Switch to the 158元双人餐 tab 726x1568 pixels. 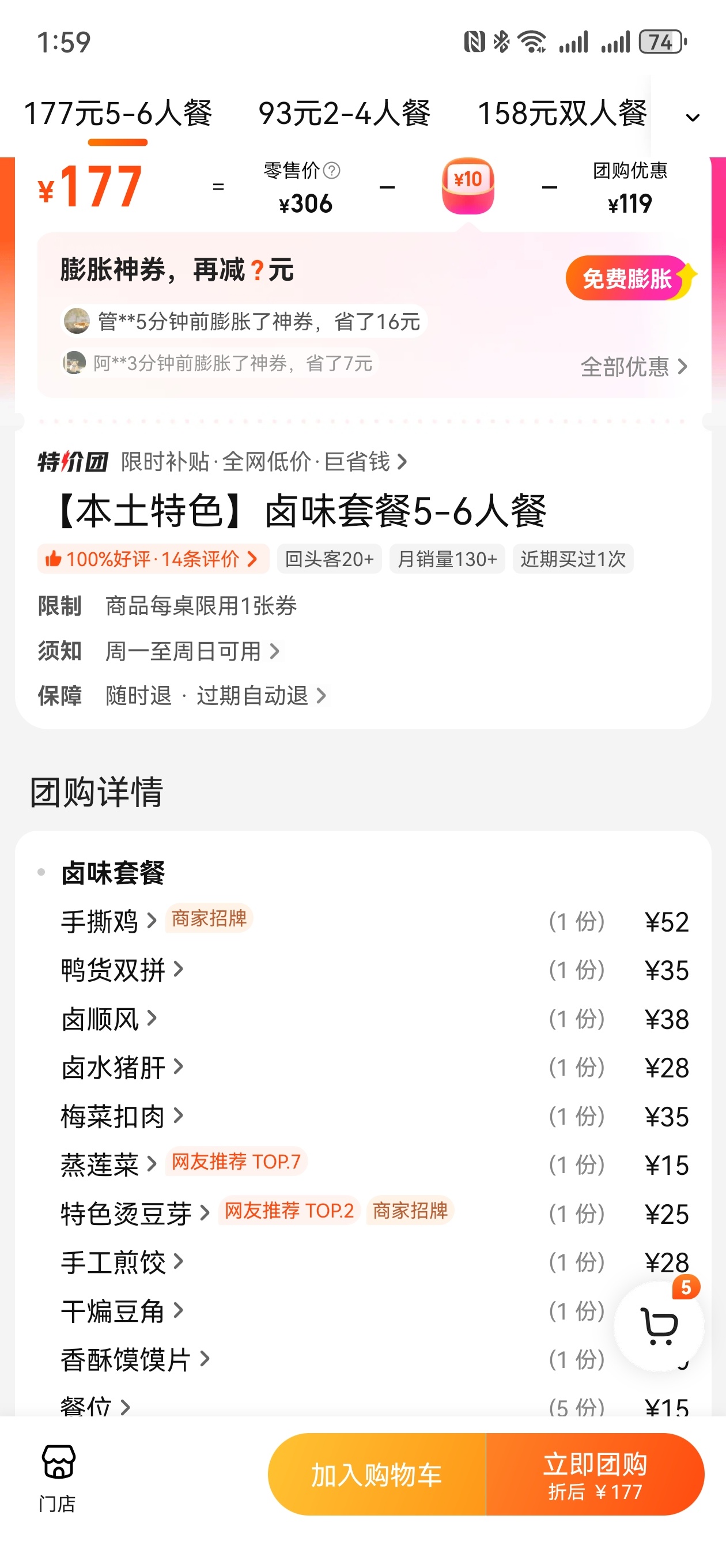(562, 113)
